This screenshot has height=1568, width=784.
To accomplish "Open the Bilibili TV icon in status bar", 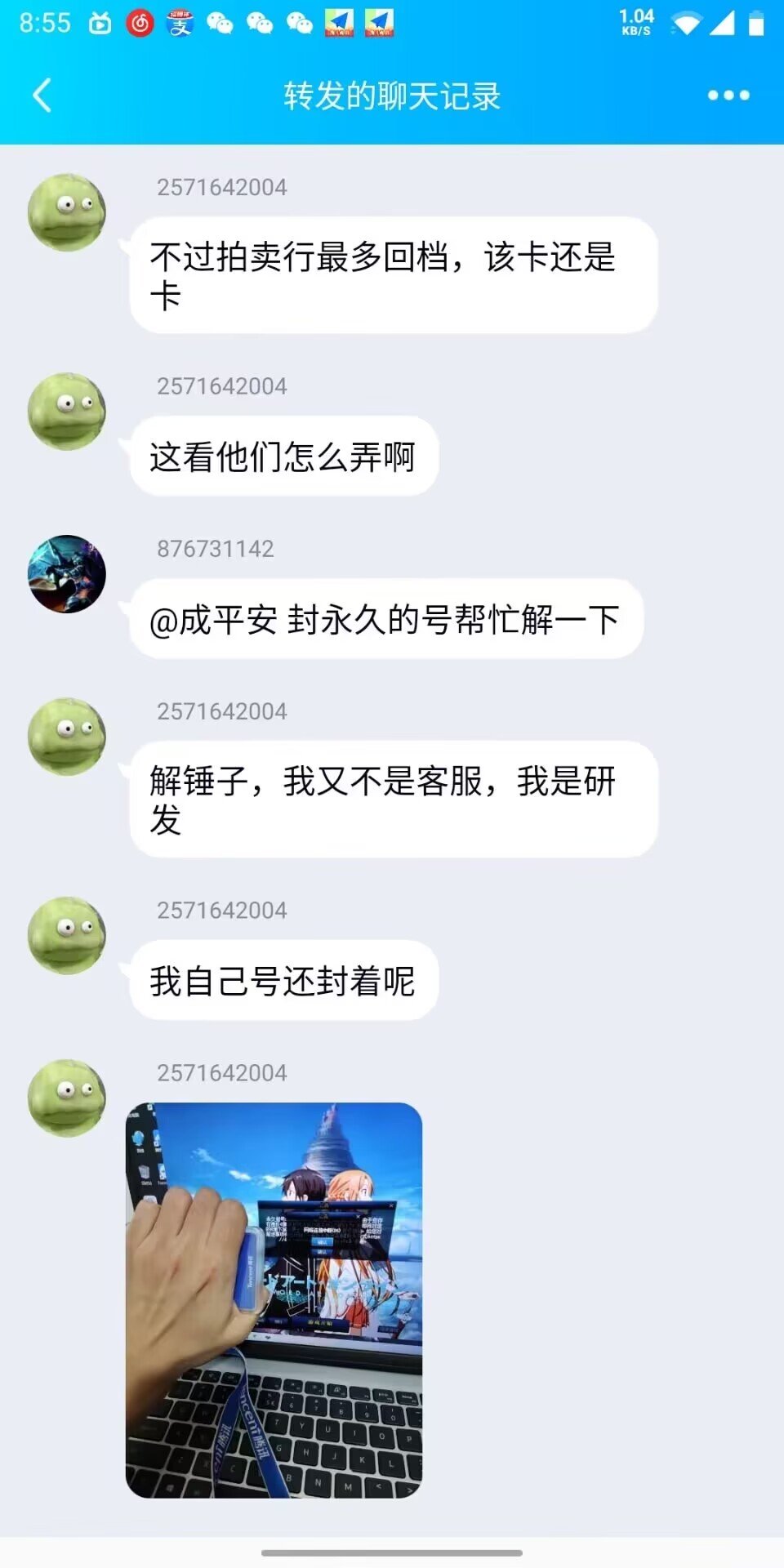I will [x=99, y=24].
